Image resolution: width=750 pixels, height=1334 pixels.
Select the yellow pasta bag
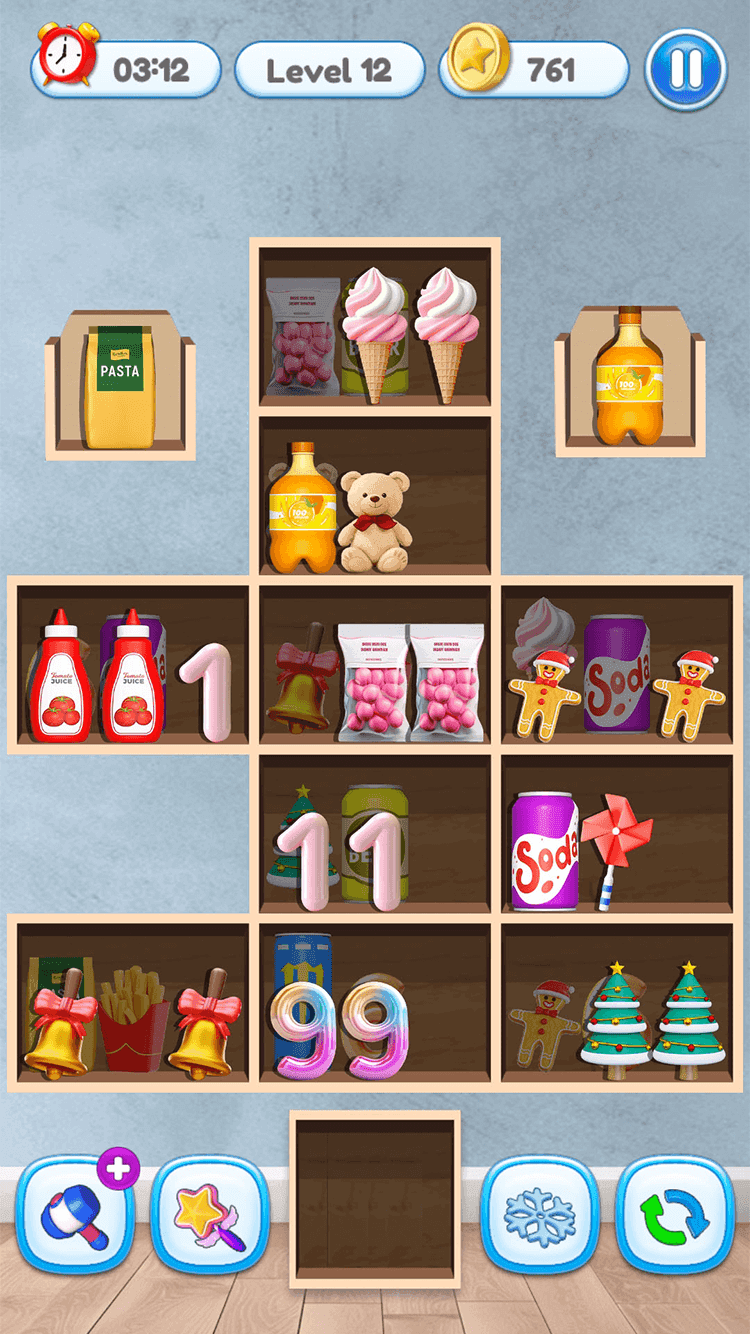(x=120, y=387)
